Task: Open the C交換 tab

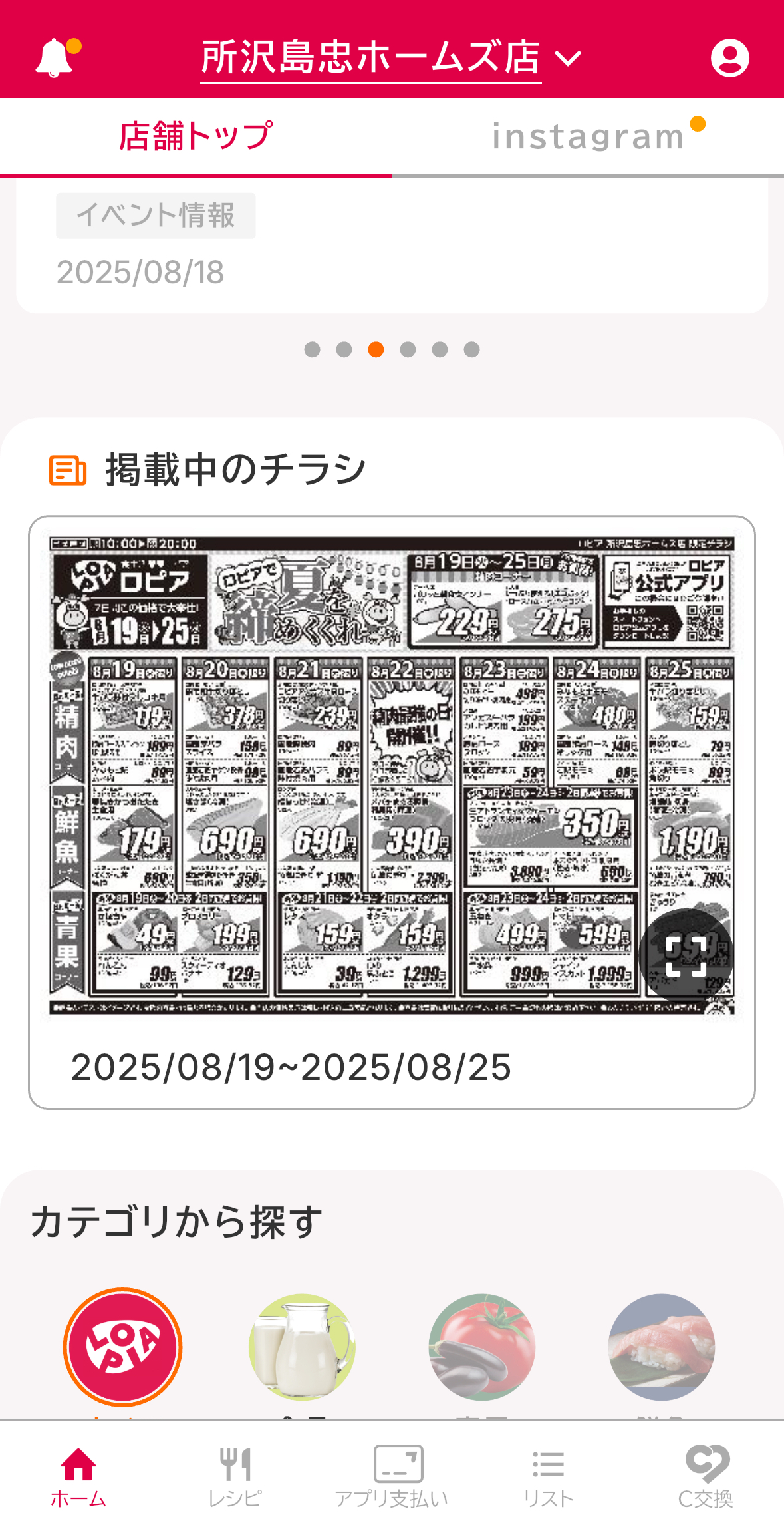Action: tap(706, 1477)
